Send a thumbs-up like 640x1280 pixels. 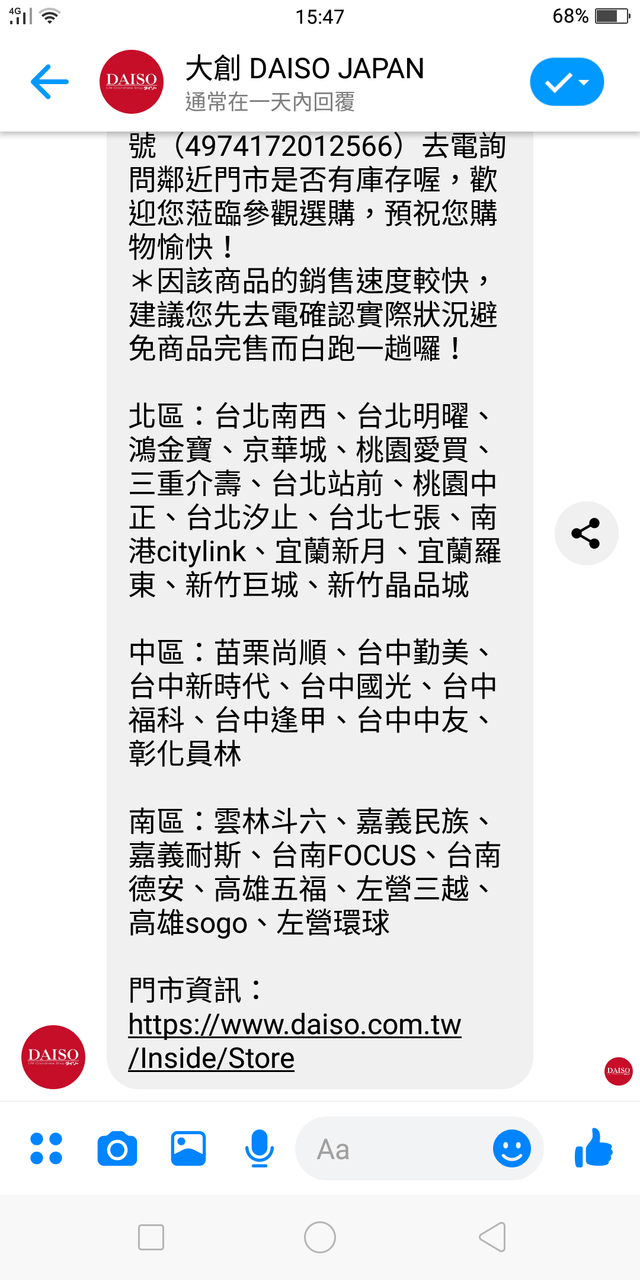(x=594, y=1148)
